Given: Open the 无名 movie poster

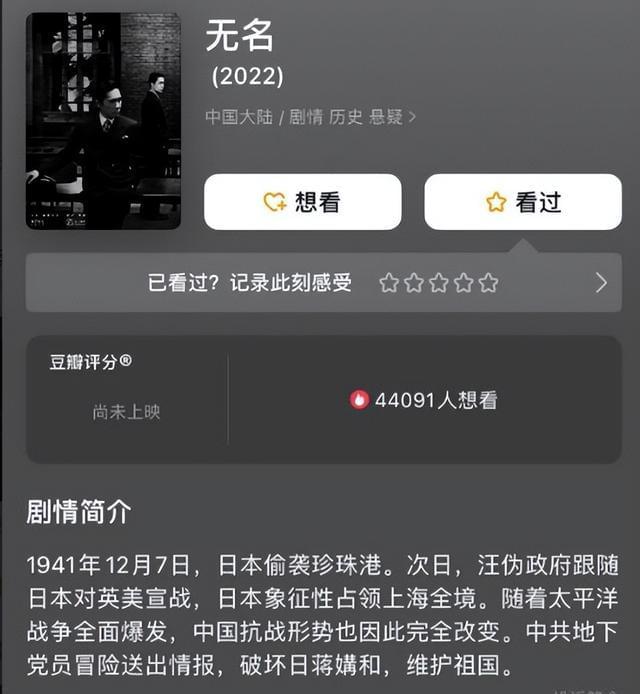Looking at the screenshot, I should 103,120.
